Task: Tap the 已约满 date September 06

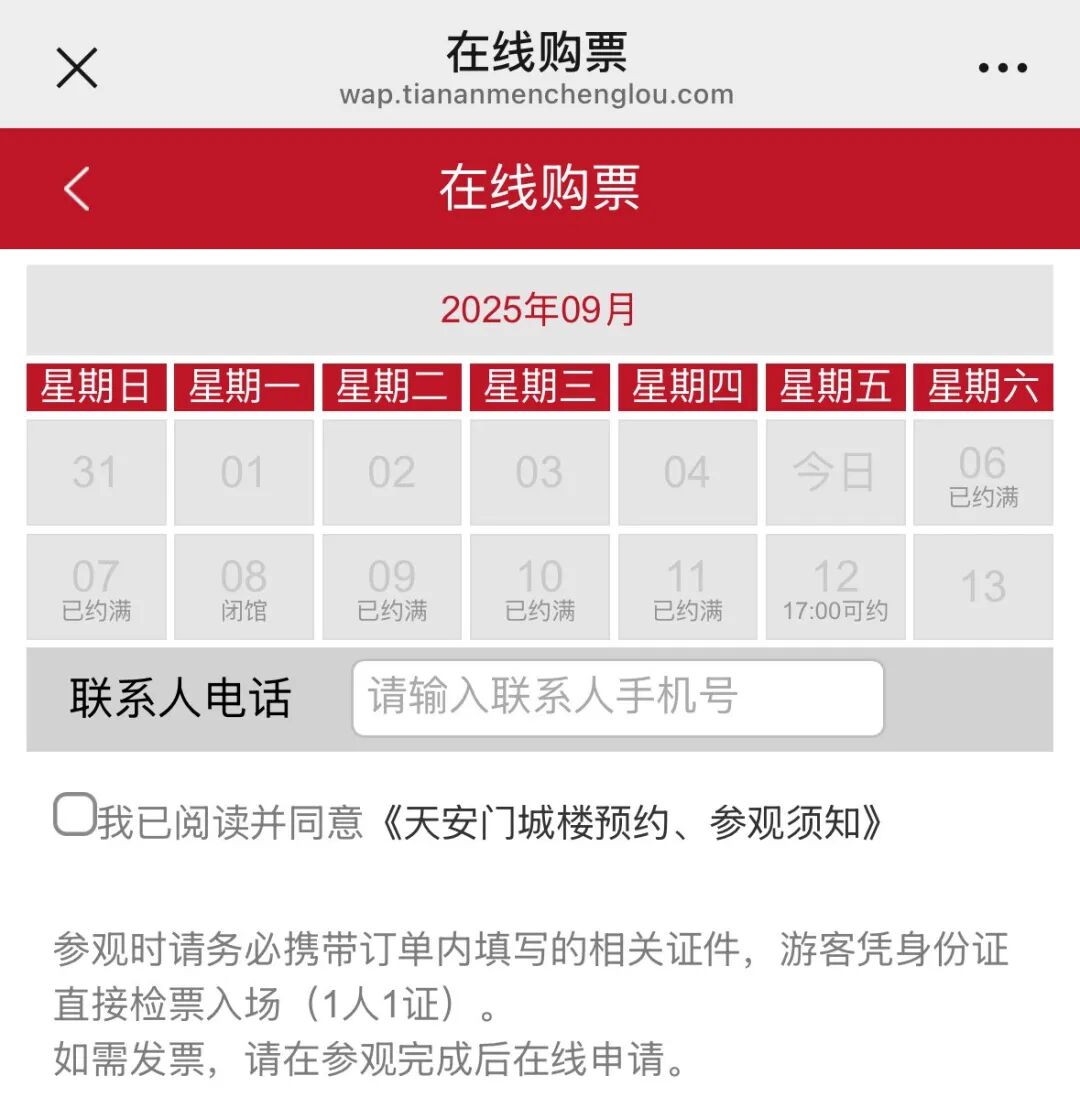Action: pyautogui.click(x=983, y=471)
